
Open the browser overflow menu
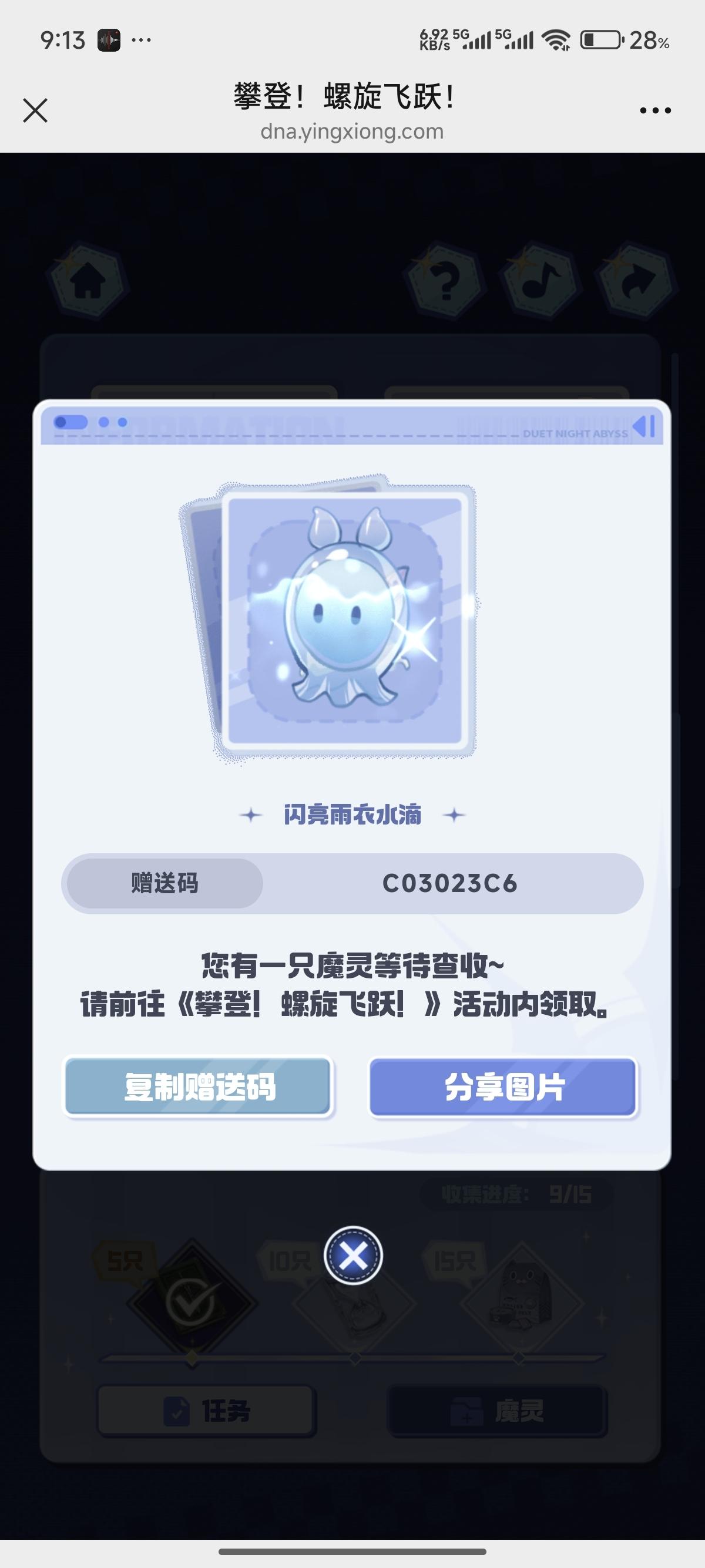pos(655,111)
